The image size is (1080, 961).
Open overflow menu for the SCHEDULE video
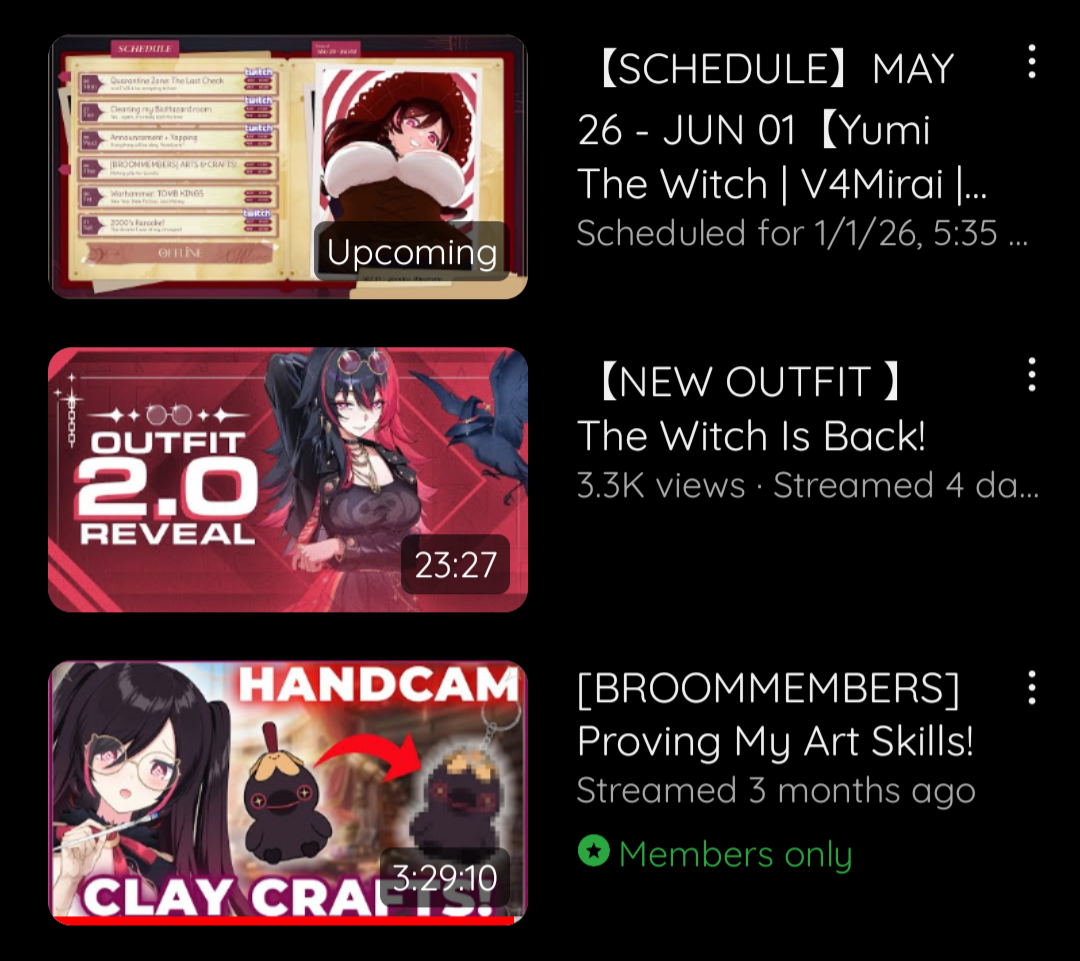click(x=1031, y=63)
